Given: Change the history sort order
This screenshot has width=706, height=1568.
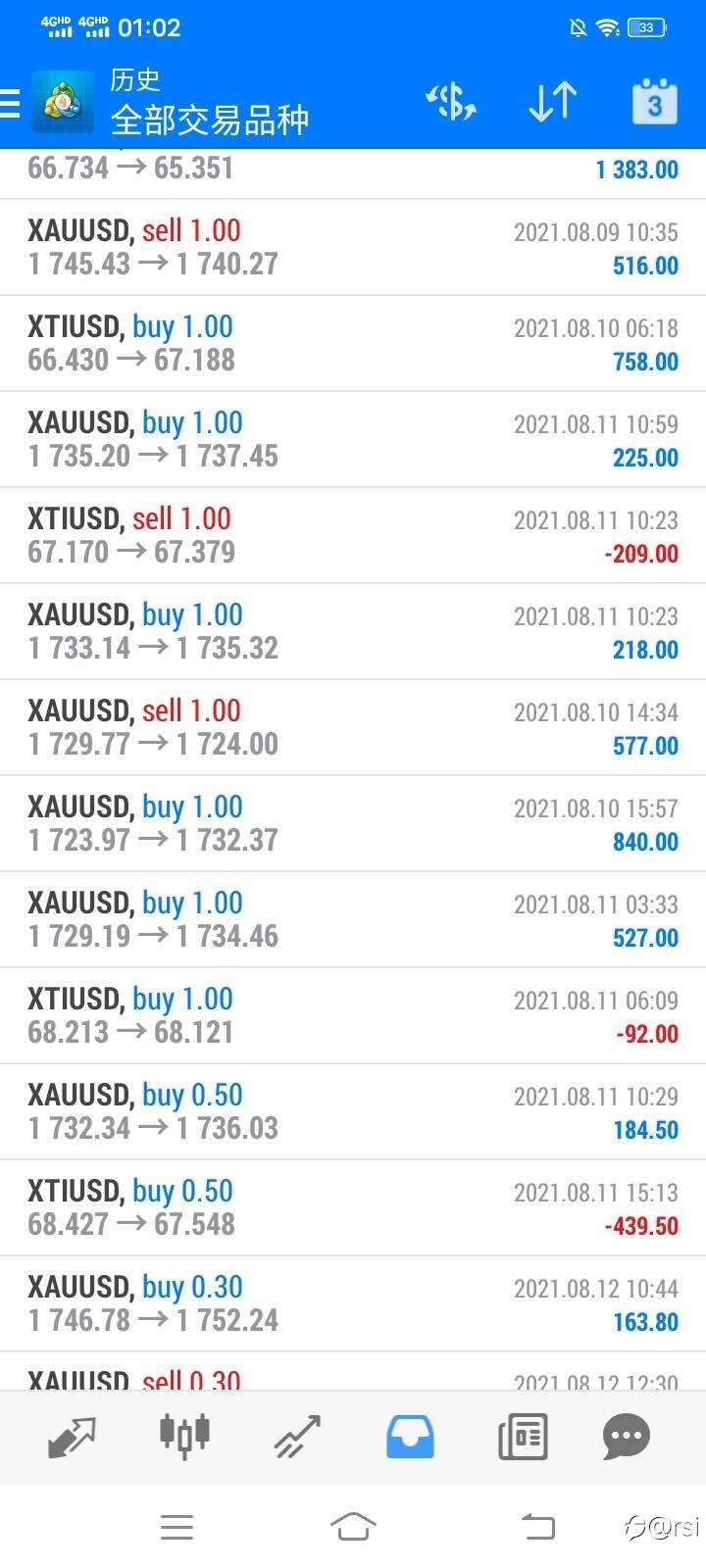Looking at the screenshot, I should click(x=552, y=102).
